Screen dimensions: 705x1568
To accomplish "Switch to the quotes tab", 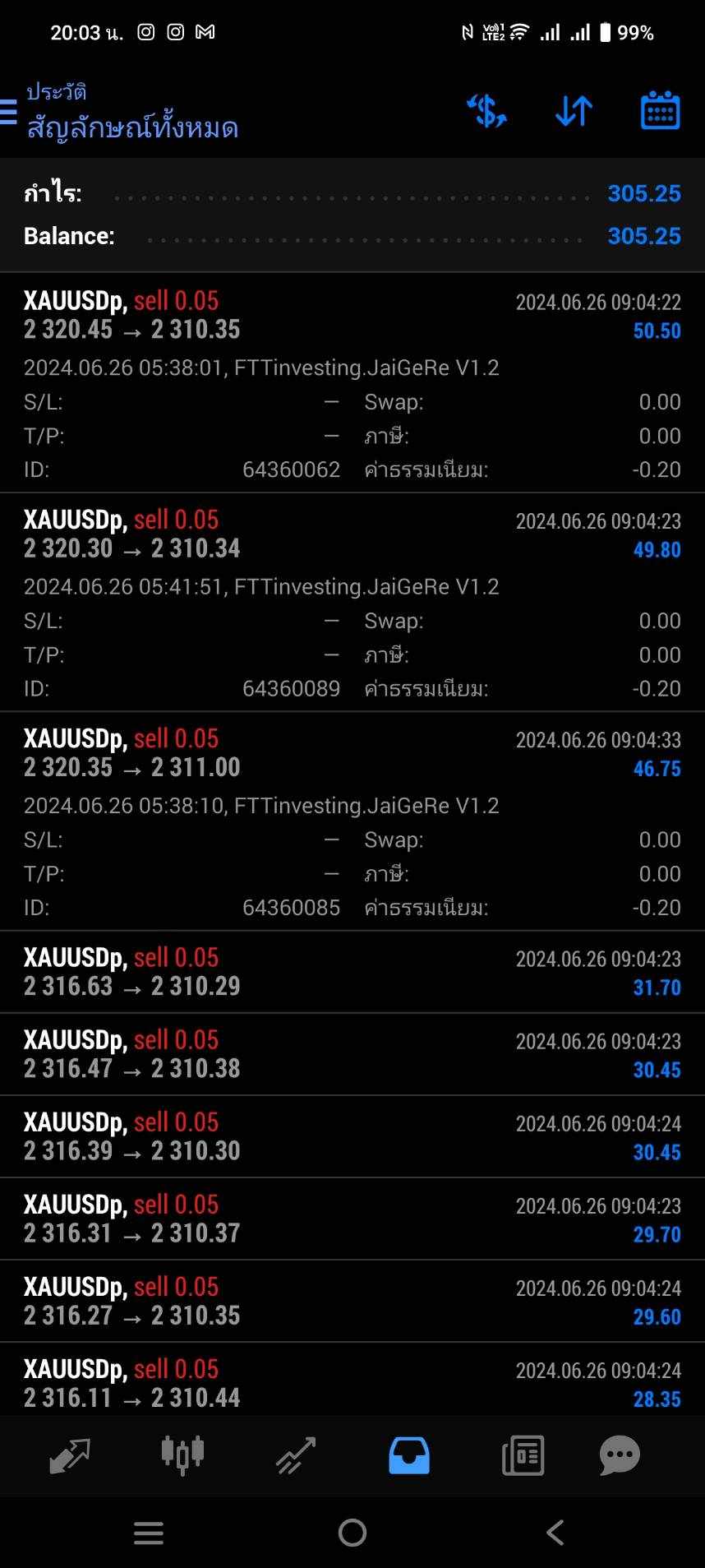I will [x=70, y=1455].
